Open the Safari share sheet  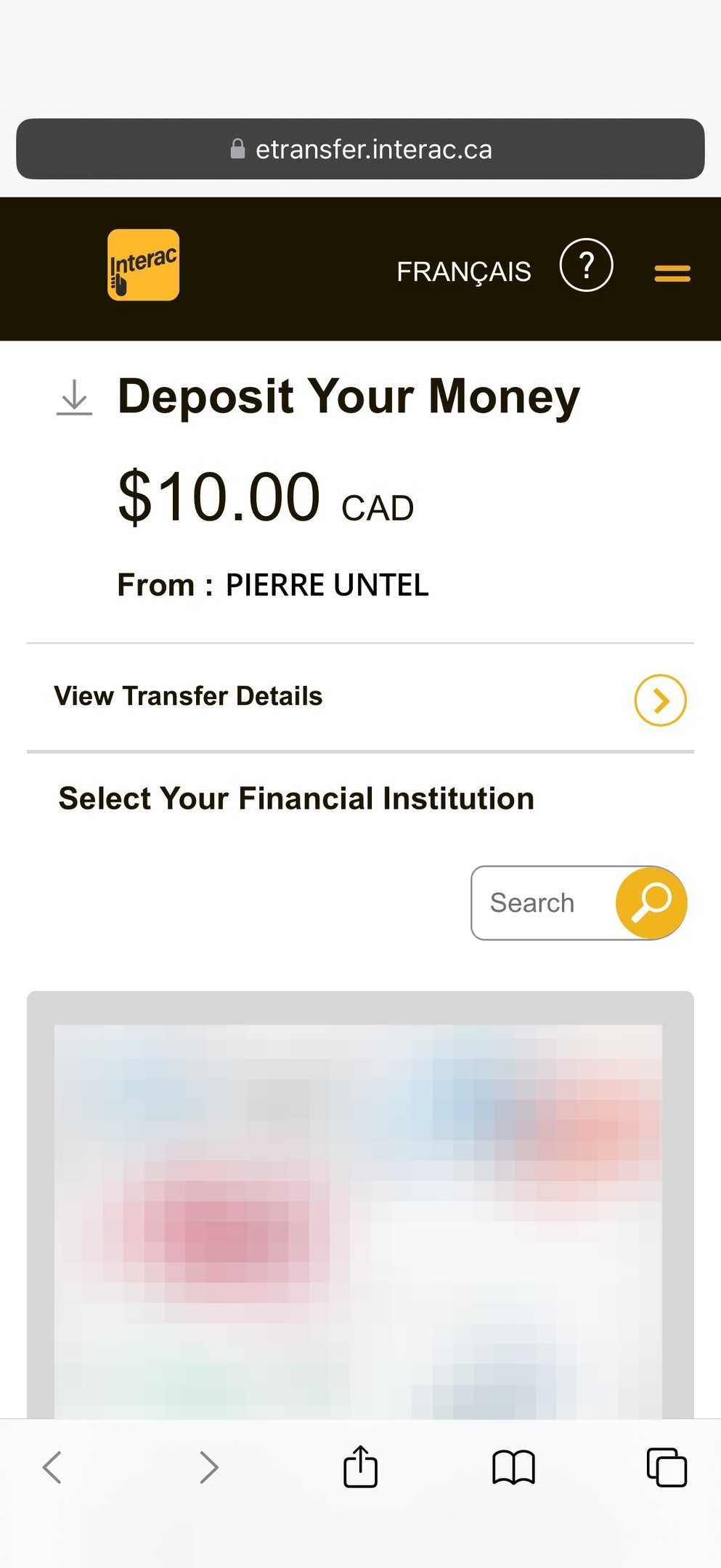click(x=360, y=1467)
